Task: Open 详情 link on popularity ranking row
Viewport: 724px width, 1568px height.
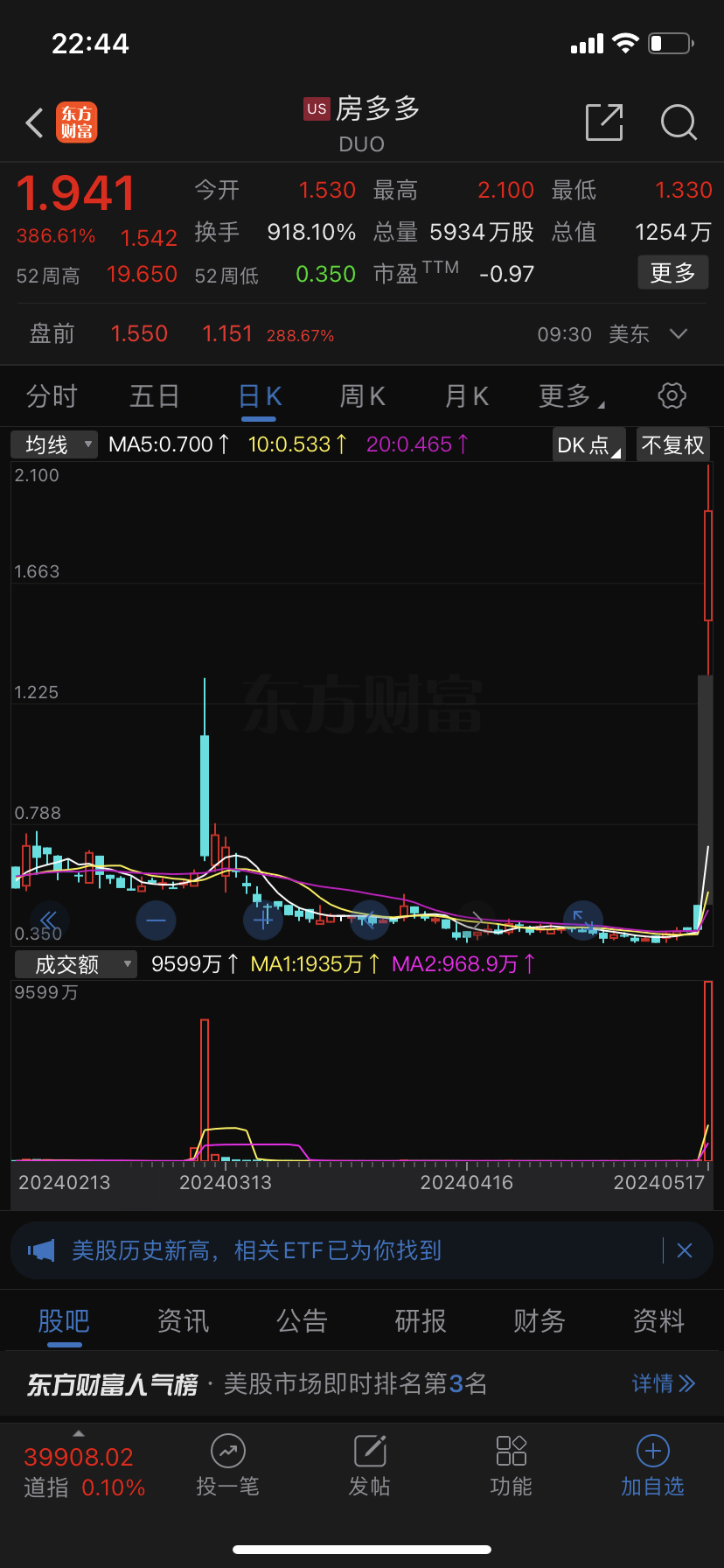Action: 663,1383
